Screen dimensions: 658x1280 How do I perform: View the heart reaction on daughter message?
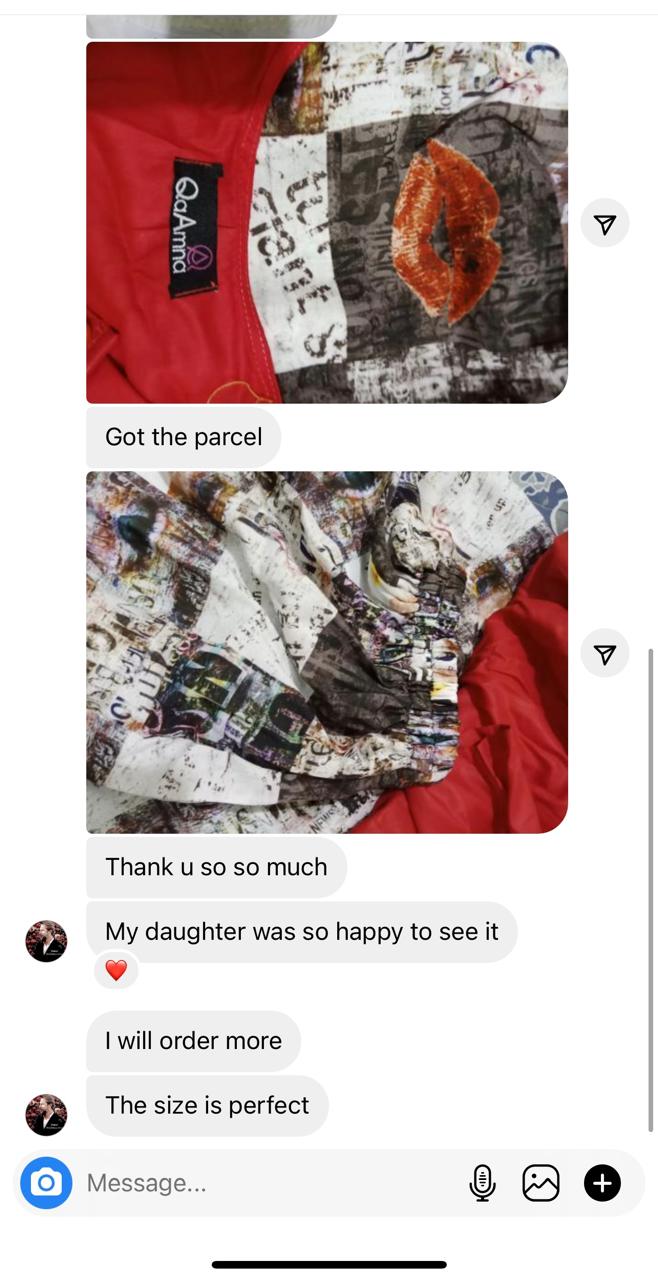click(116, 970)
